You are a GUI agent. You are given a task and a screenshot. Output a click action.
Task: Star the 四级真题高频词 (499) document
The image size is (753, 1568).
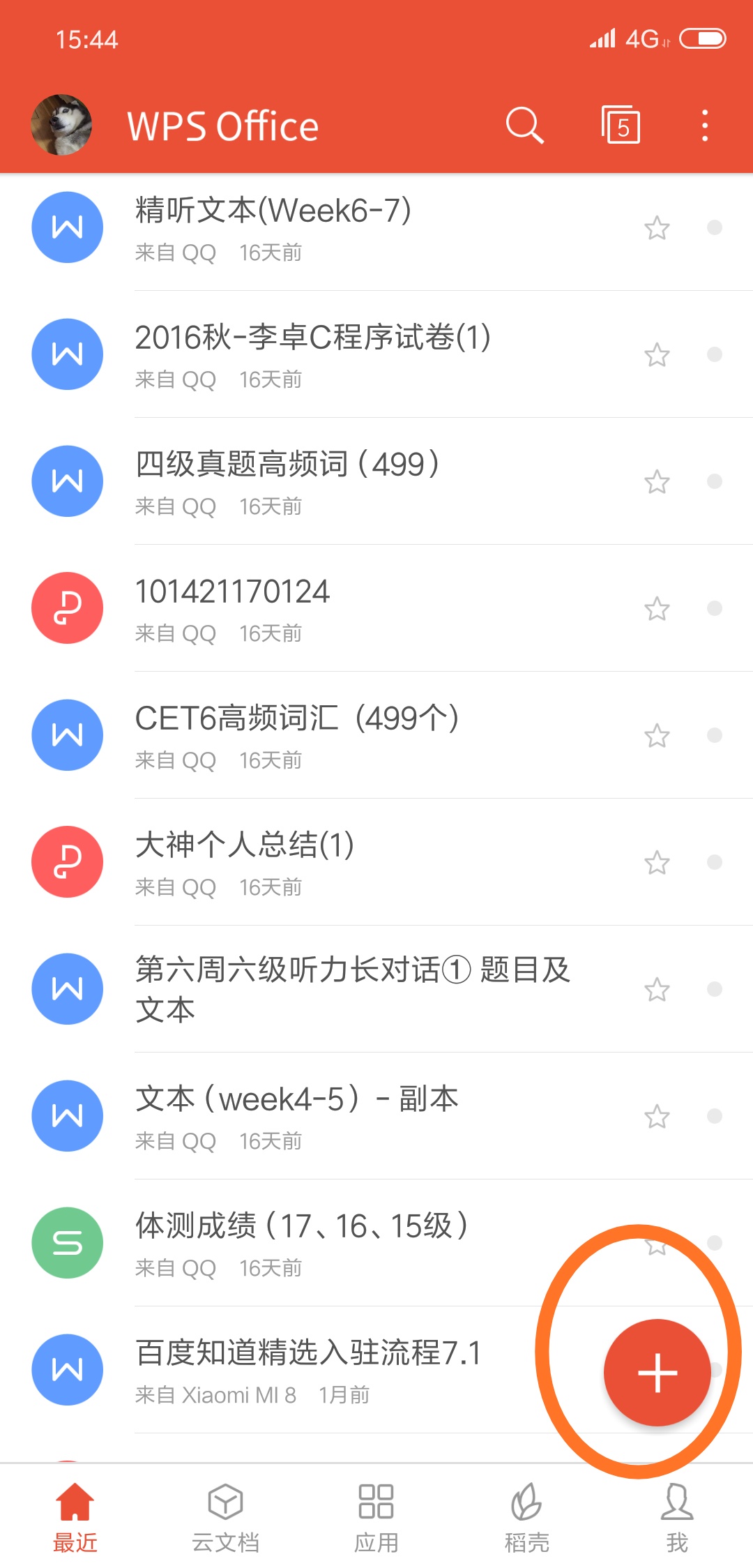(657, 482)
